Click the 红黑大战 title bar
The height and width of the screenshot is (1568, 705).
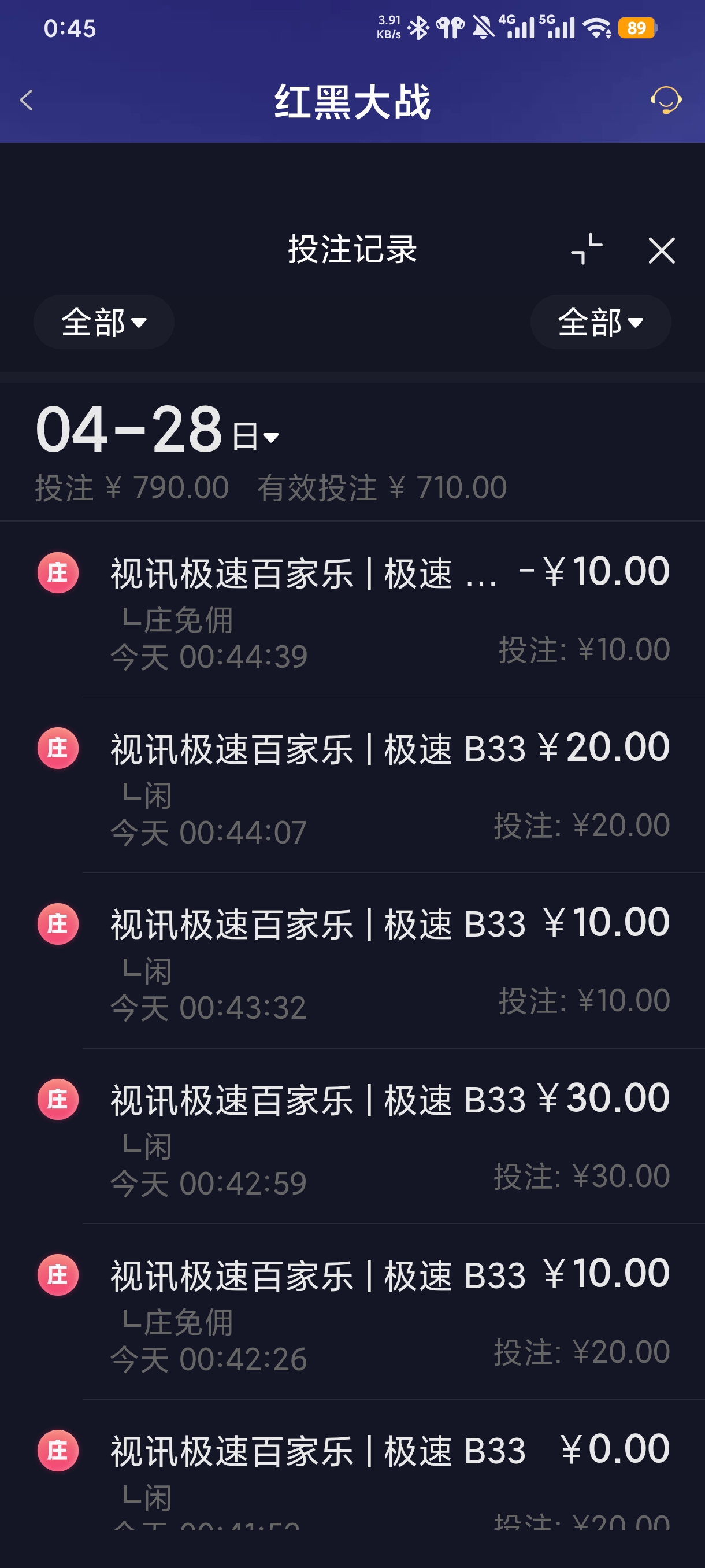tap(352, 102)
